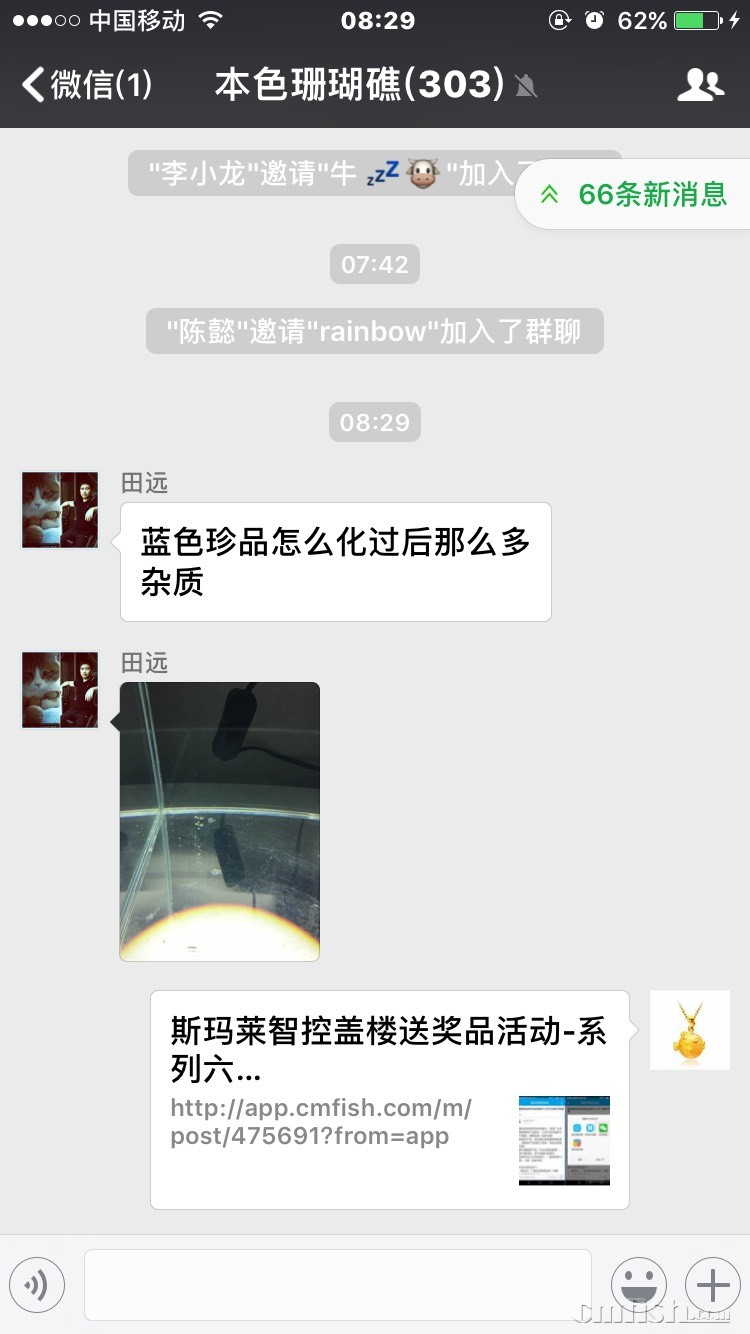The image size is (750, 1334).
Task: Focus the message text field
Action: 337,1285
